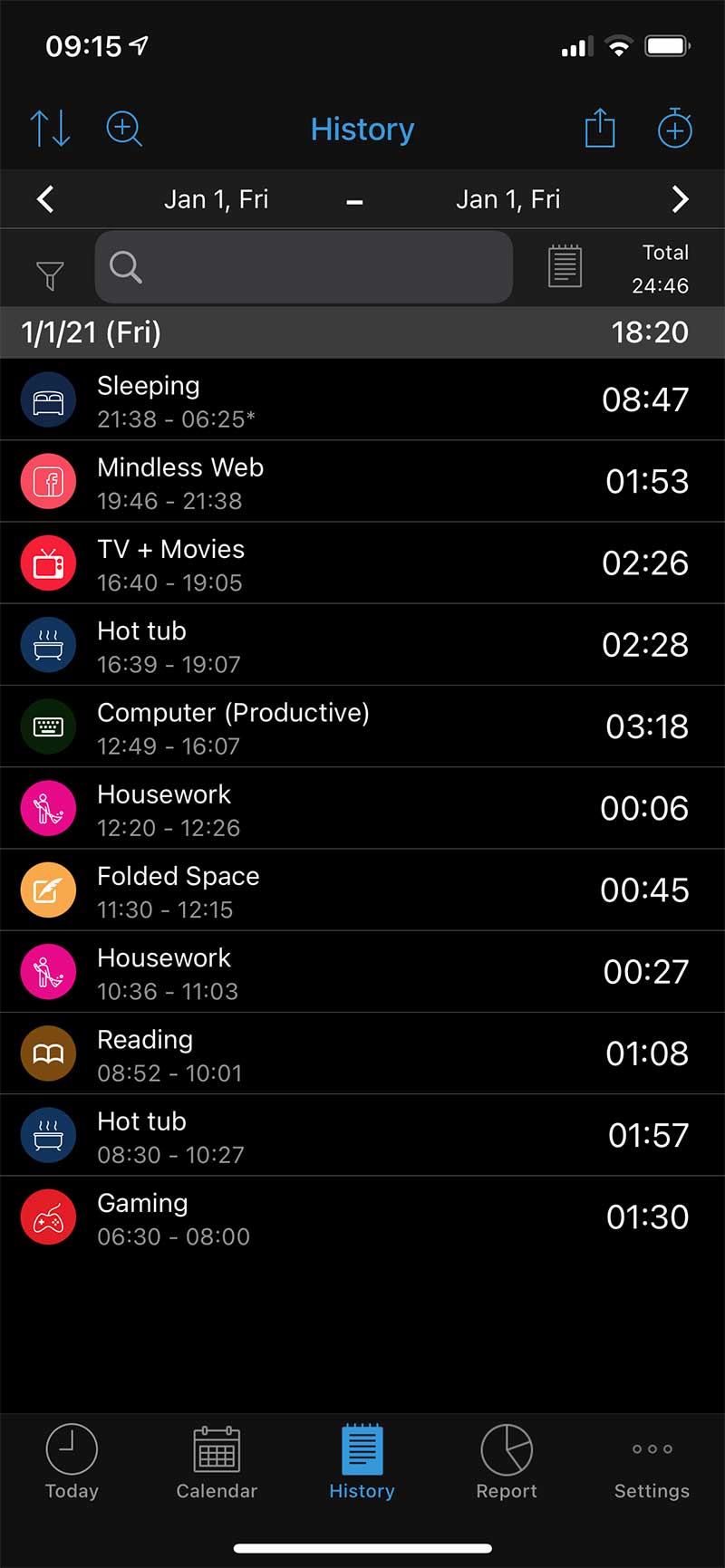Open the TV + Movies television icon
725x1568 pixels.
(48, 563)
